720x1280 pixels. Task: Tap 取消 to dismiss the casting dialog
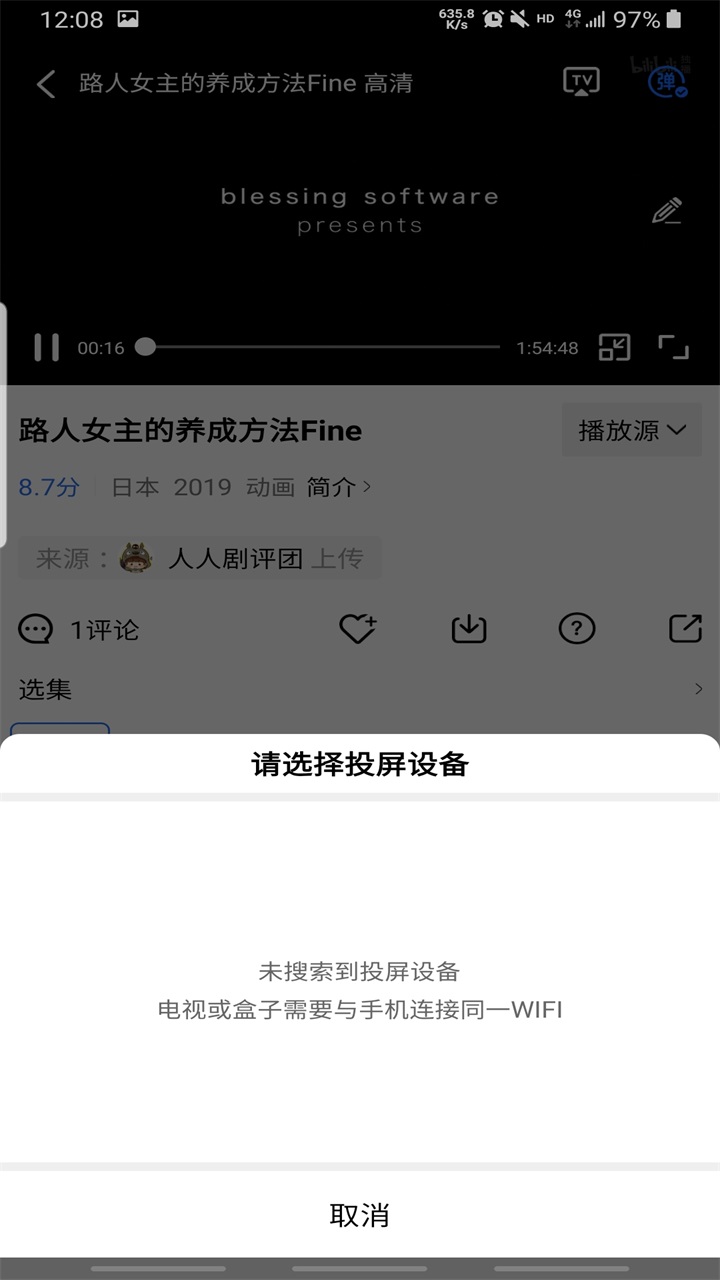(359, 1215)
